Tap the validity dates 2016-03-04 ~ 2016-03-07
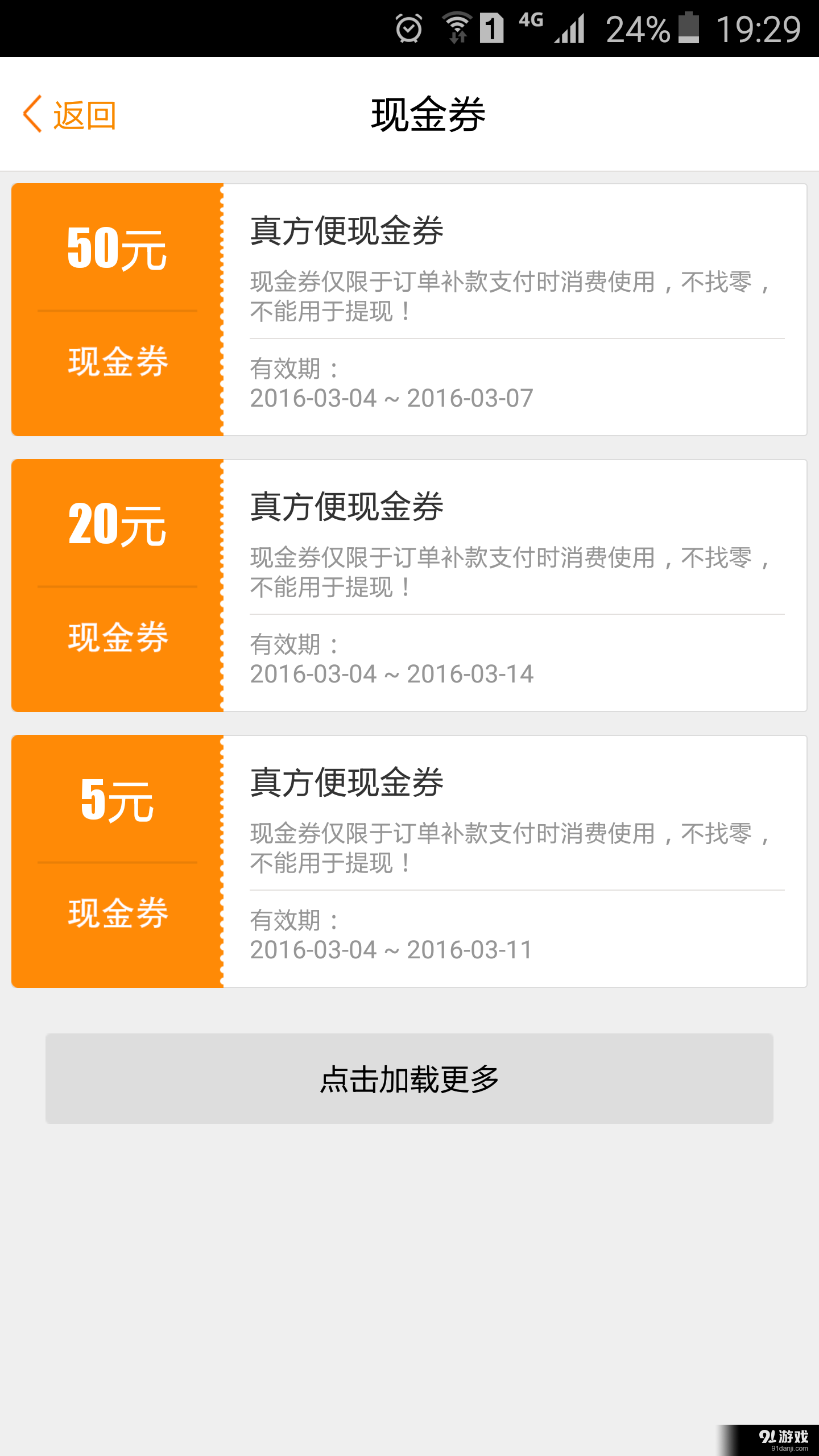The image size is (819, 1456). tap(390, 398)
